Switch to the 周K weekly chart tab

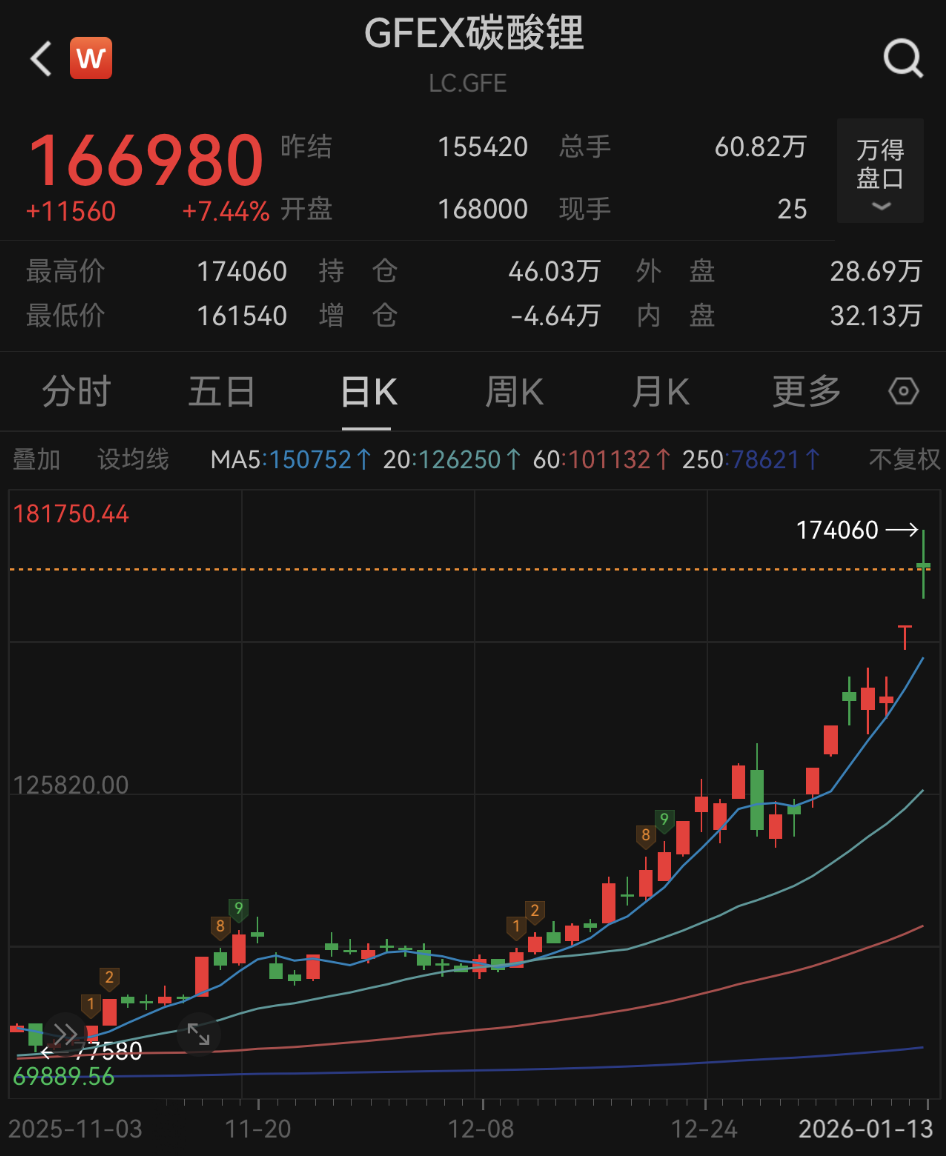513,392
